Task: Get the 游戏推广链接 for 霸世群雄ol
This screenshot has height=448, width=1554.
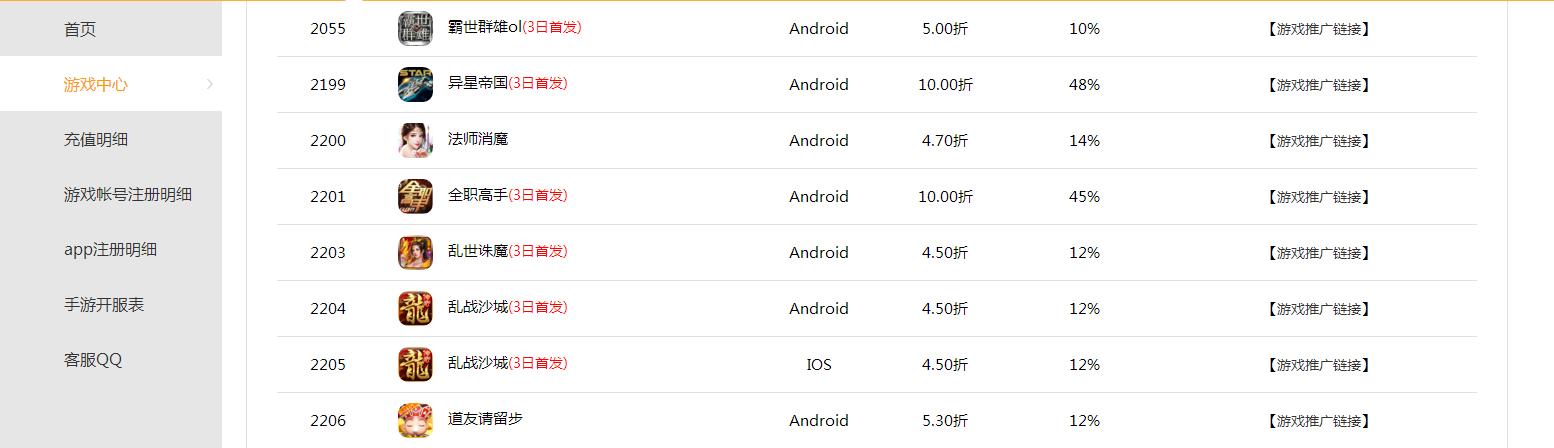Action: point(1318,30)
